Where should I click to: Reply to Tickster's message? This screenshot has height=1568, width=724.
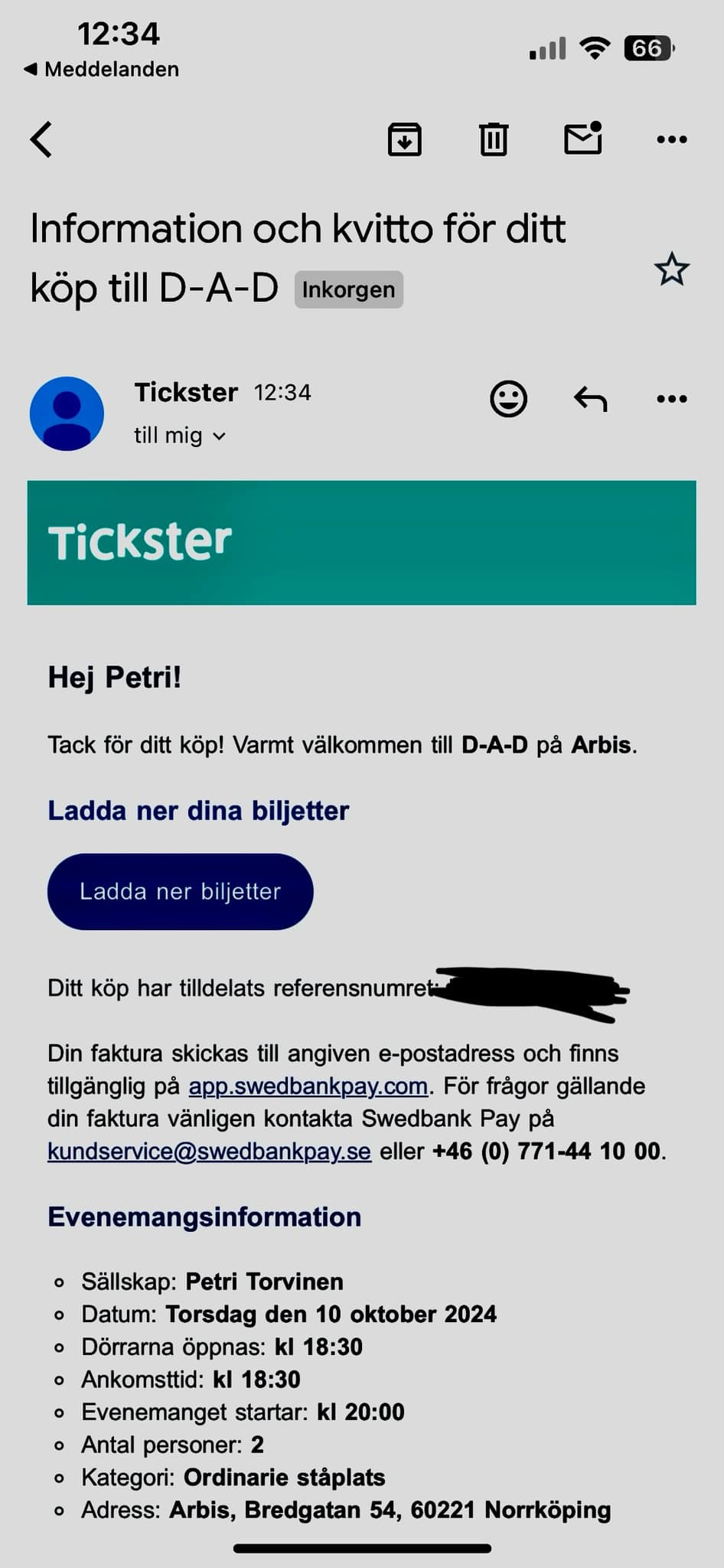[590, 398]
